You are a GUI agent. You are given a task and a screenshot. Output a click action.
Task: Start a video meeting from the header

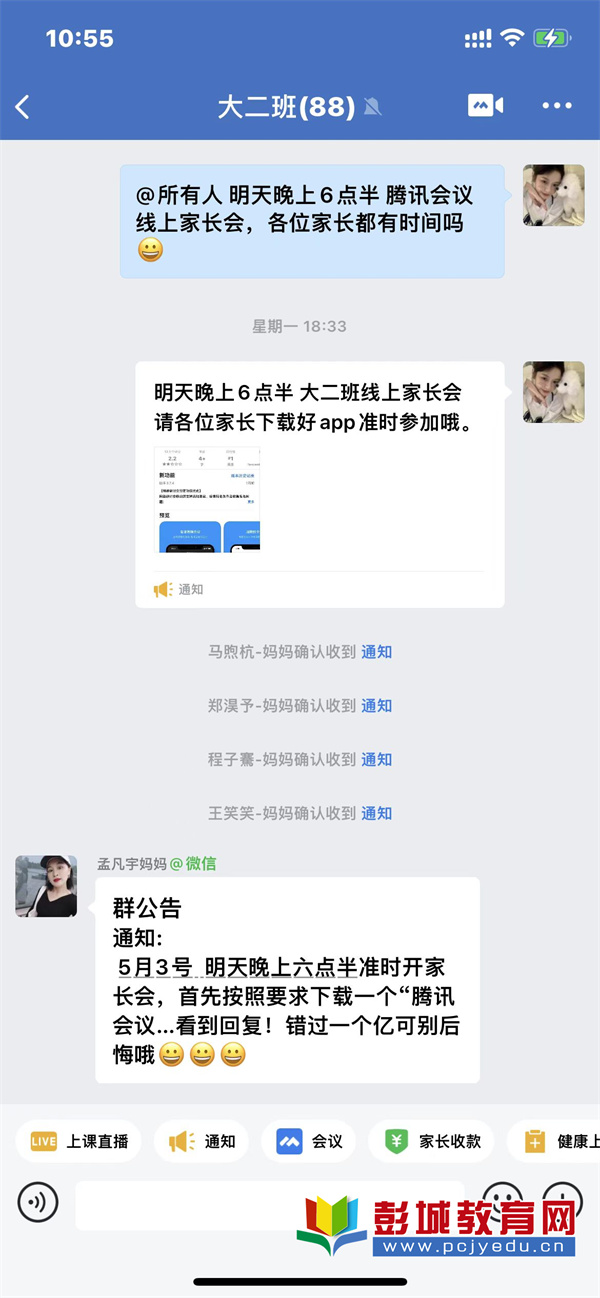tap(485, 106)
